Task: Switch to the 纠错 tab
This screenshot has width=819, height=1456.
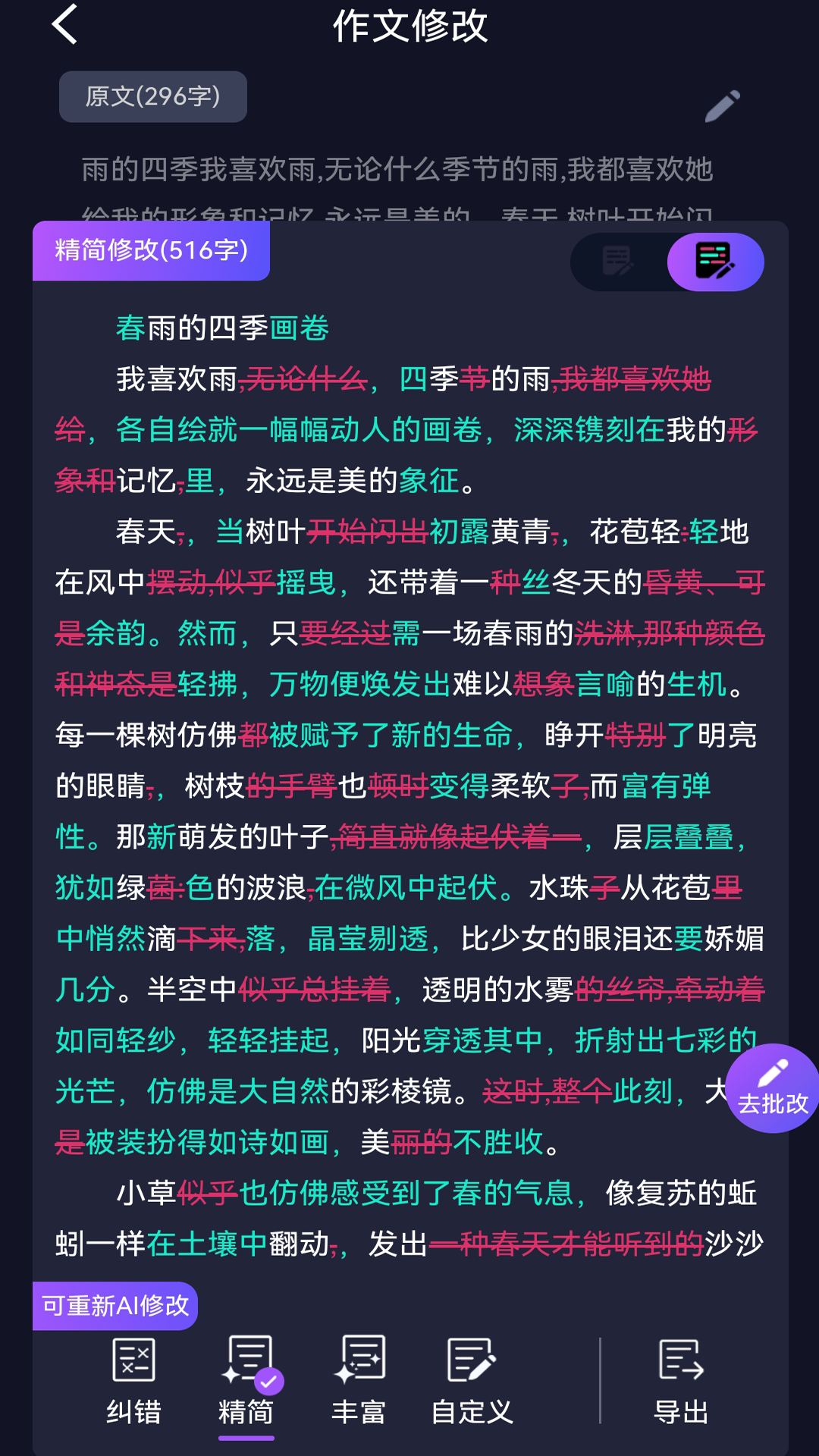Action: point(133,1380)
